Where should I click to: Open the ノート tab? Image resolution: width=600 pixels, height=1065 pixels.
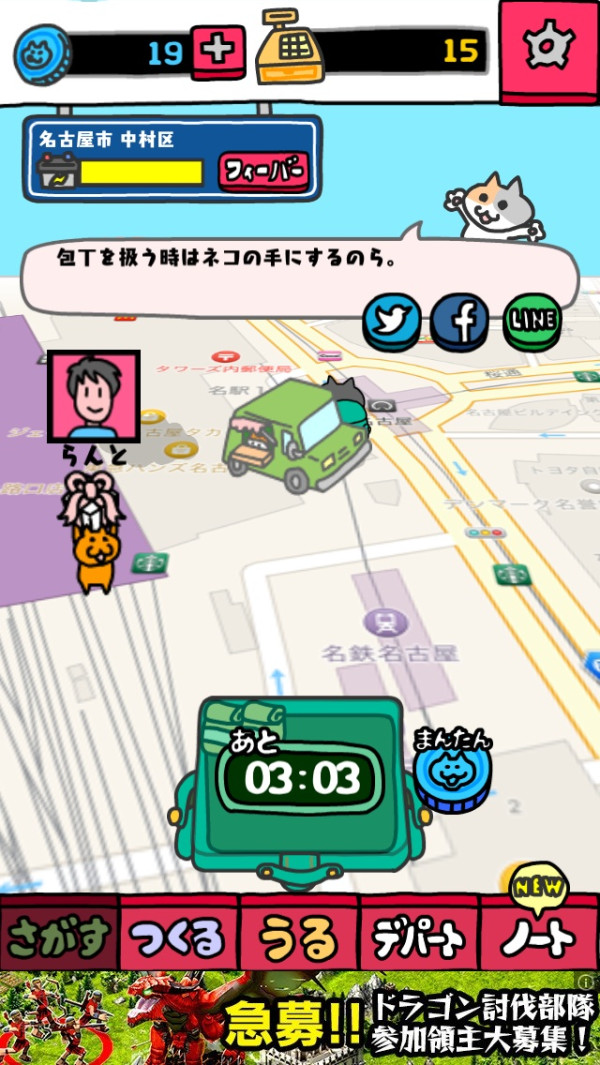[540, 937]
